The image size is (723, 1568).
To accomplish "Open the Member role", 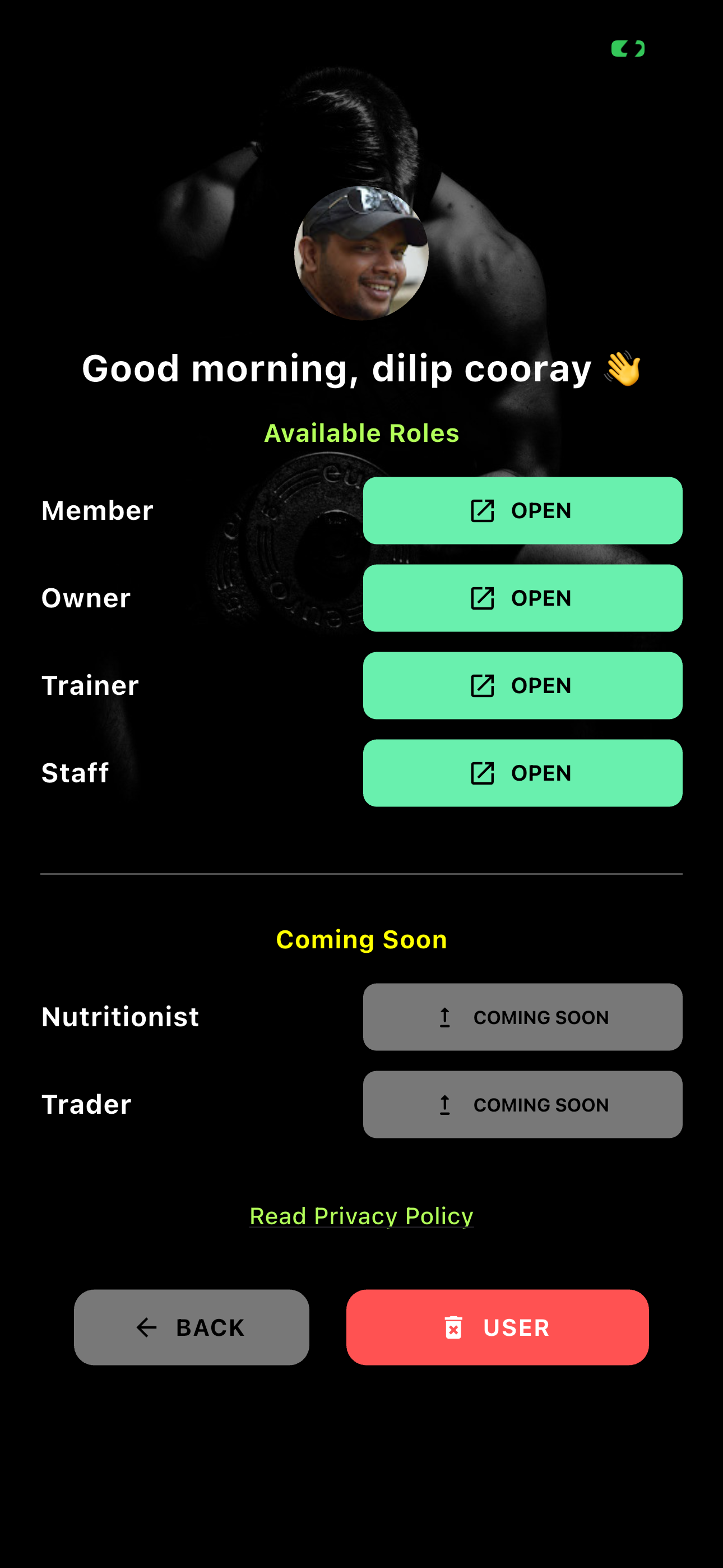I will point(522,510).
